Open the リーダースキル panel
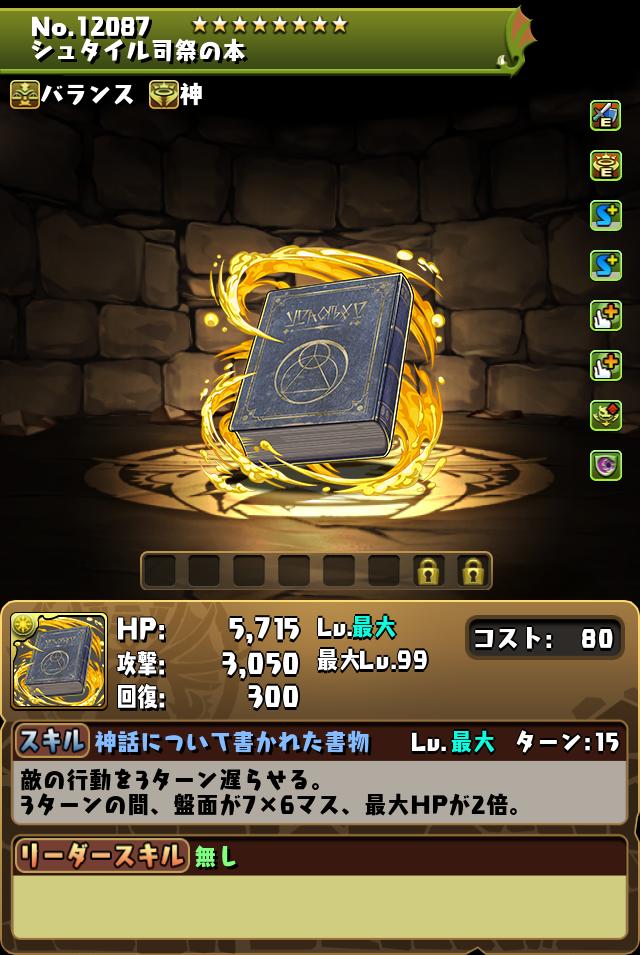Screen dimensions: 640x955 coord(100,856)
